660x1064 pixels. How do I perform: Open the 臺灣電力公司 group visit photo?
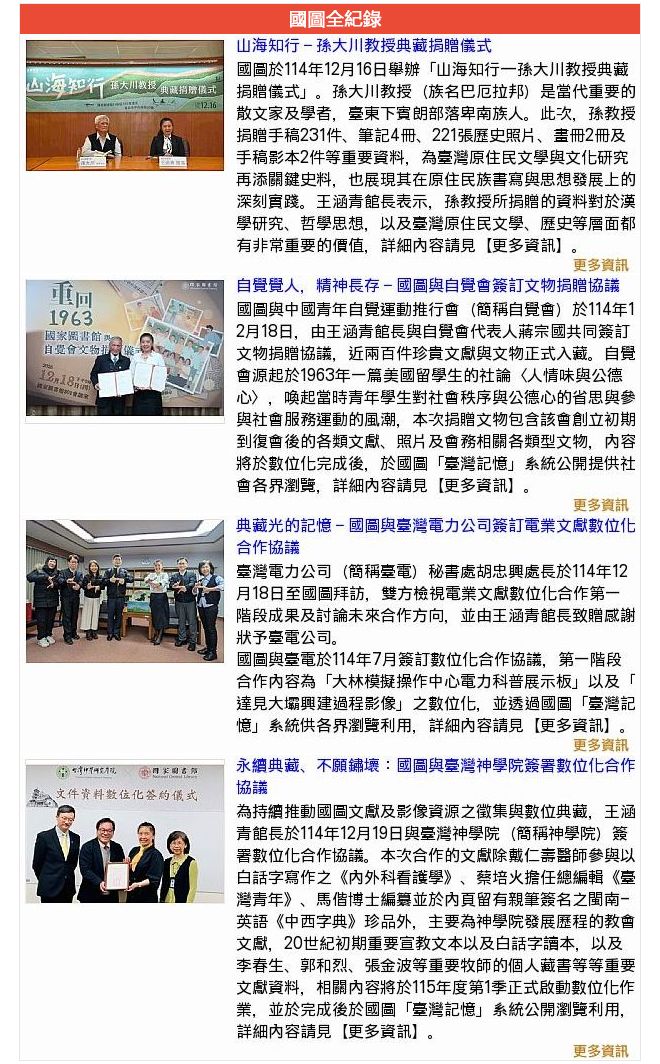point(125,590)
